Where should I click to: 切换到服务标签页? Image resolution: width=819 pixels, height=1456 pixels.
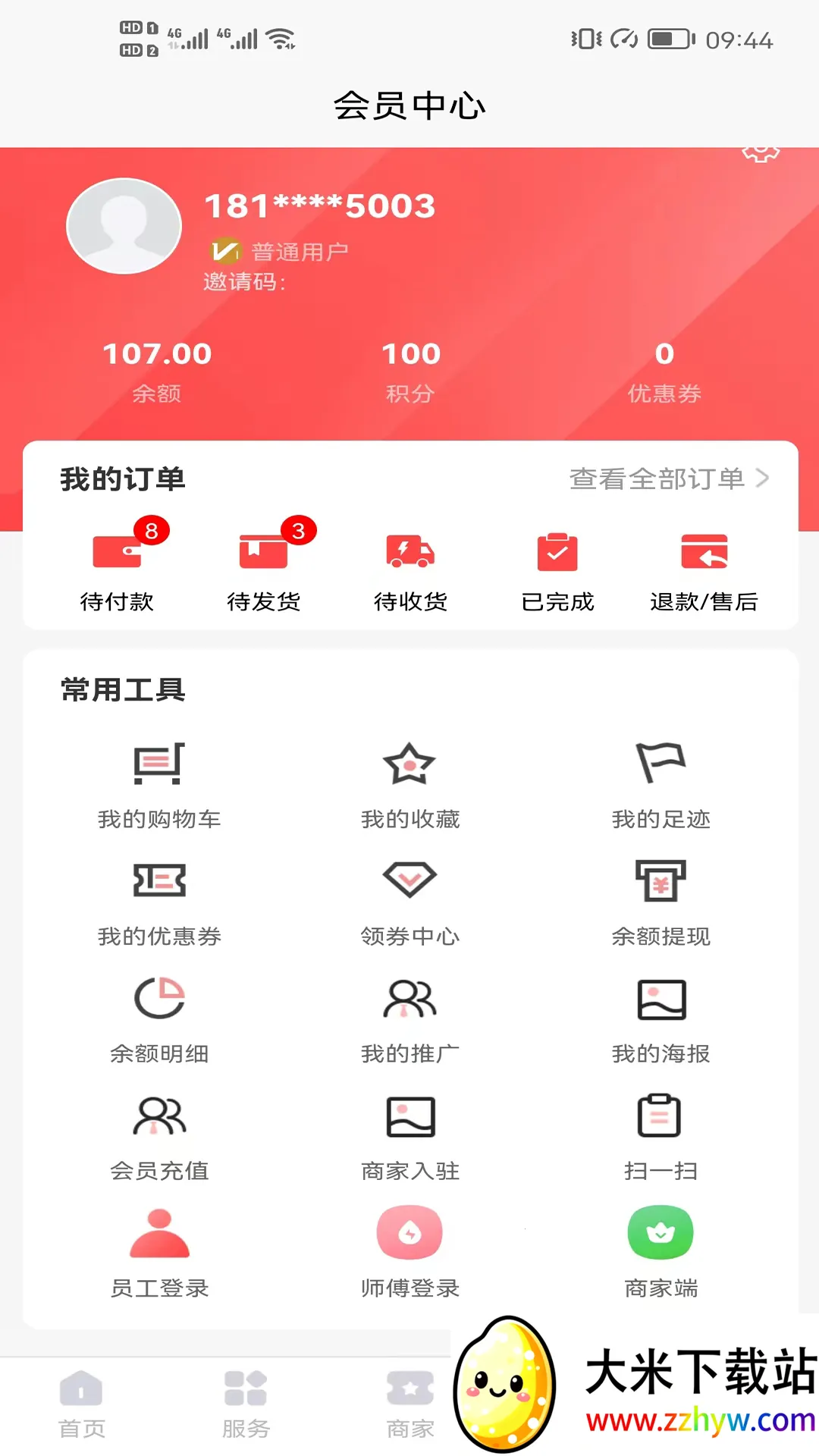(x=245, y=1403)
